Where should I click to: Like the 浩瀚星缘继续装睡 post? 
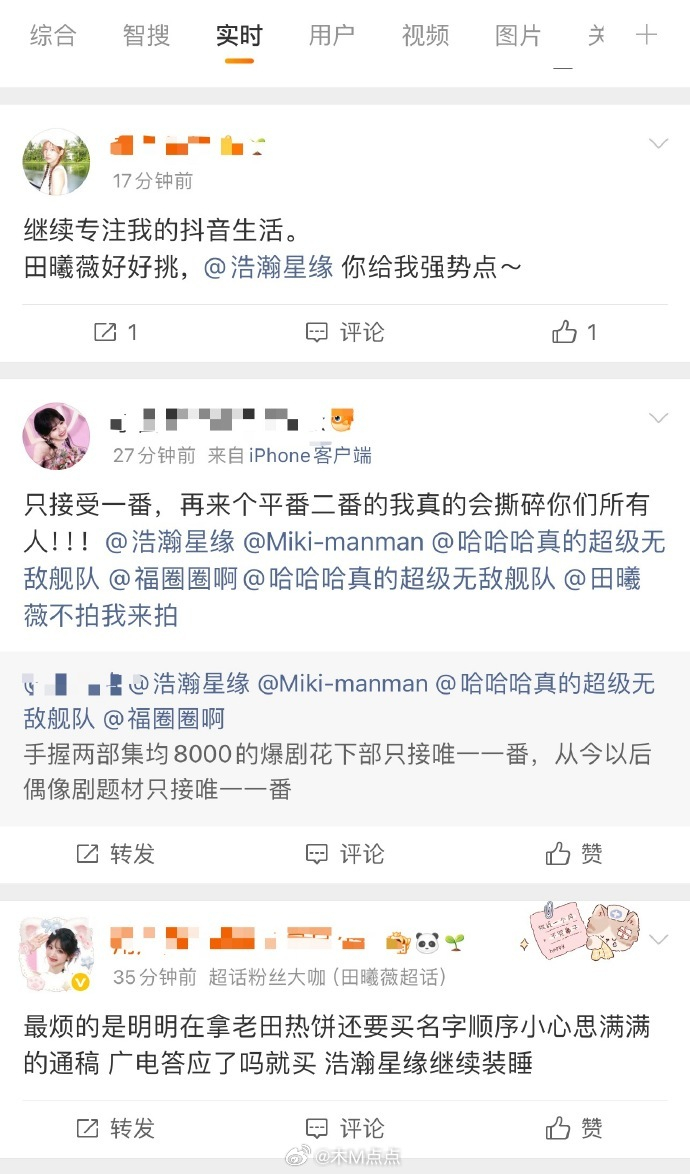pyautogui.click(x=574, y=1129)
